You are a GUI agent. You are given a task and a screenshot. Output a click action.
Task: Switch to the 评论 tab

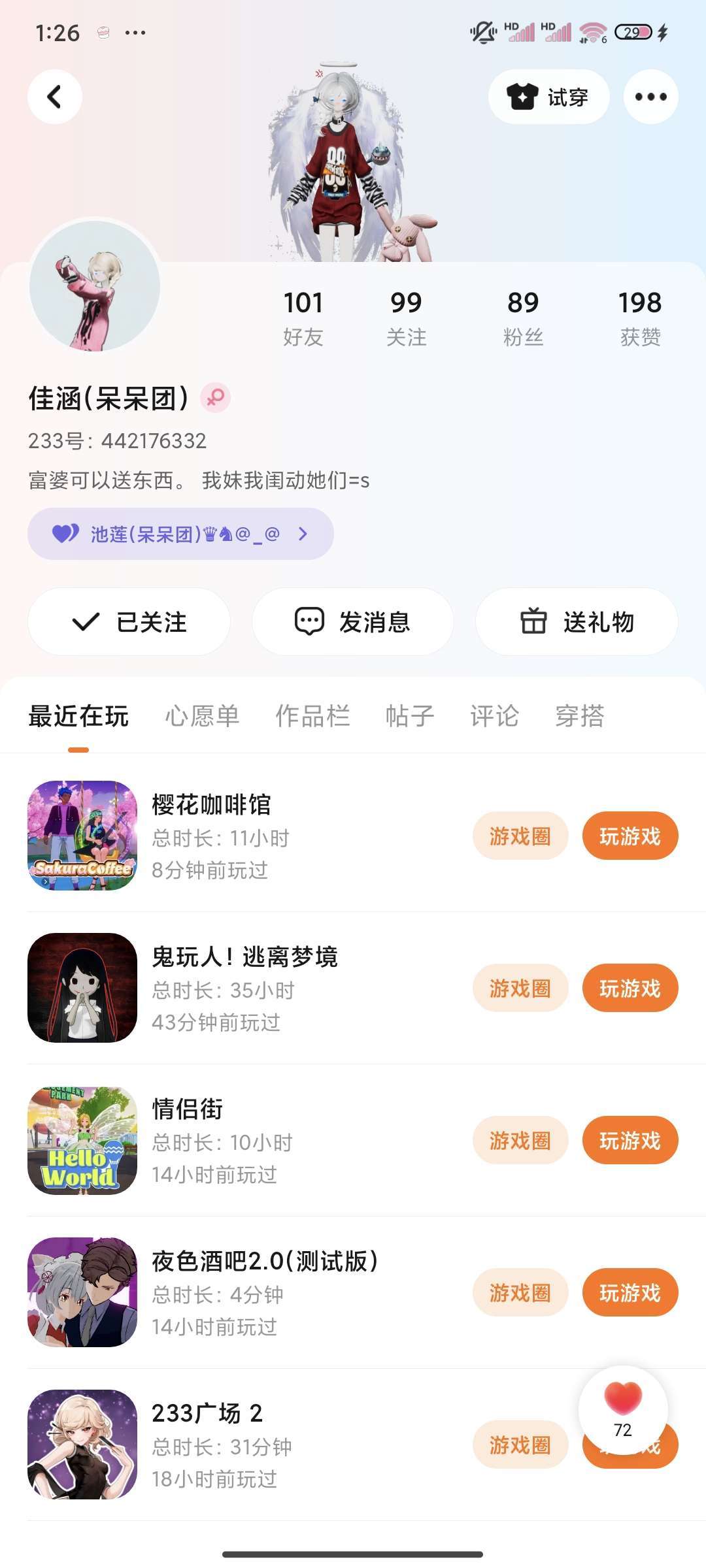494,716
